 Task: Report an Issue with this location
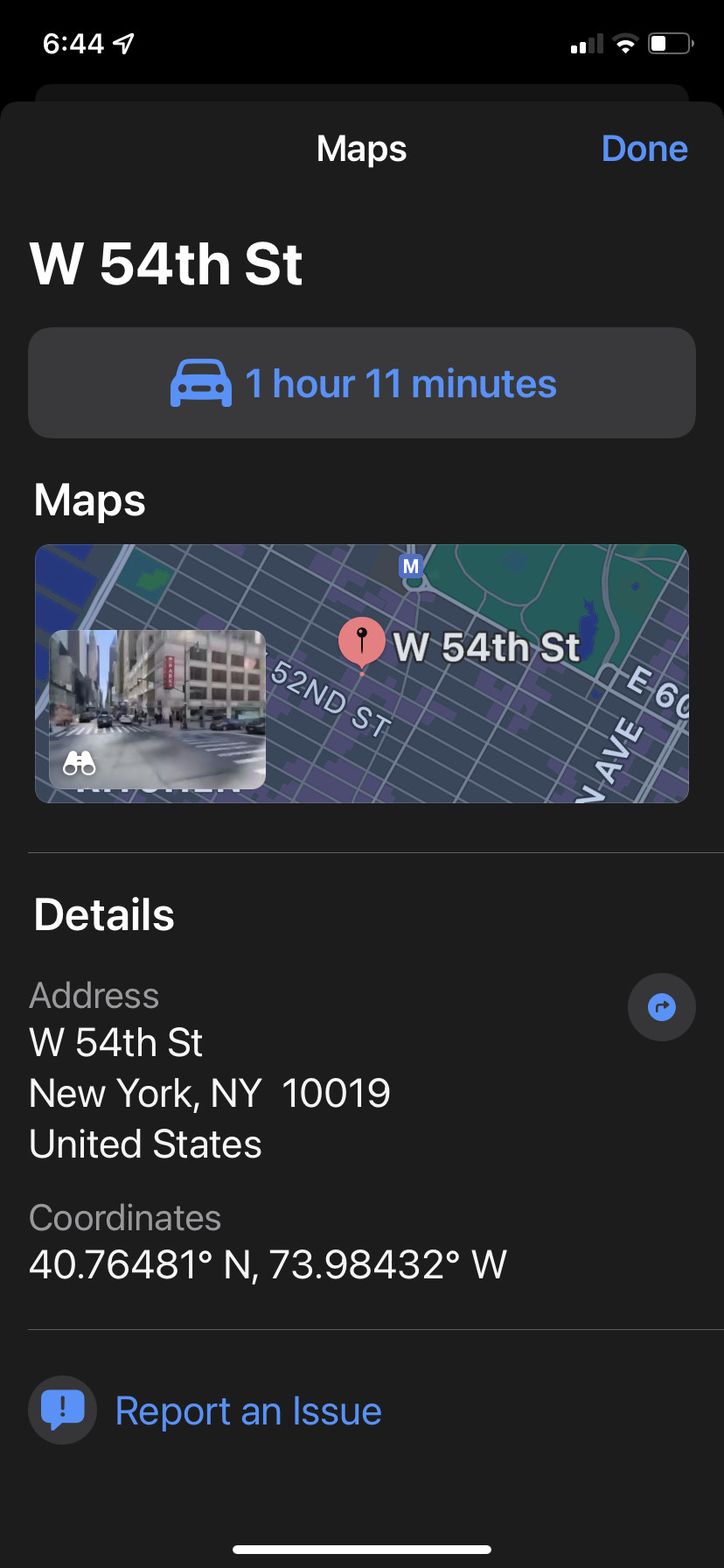pyautogui.click(x=247, y=1410)
